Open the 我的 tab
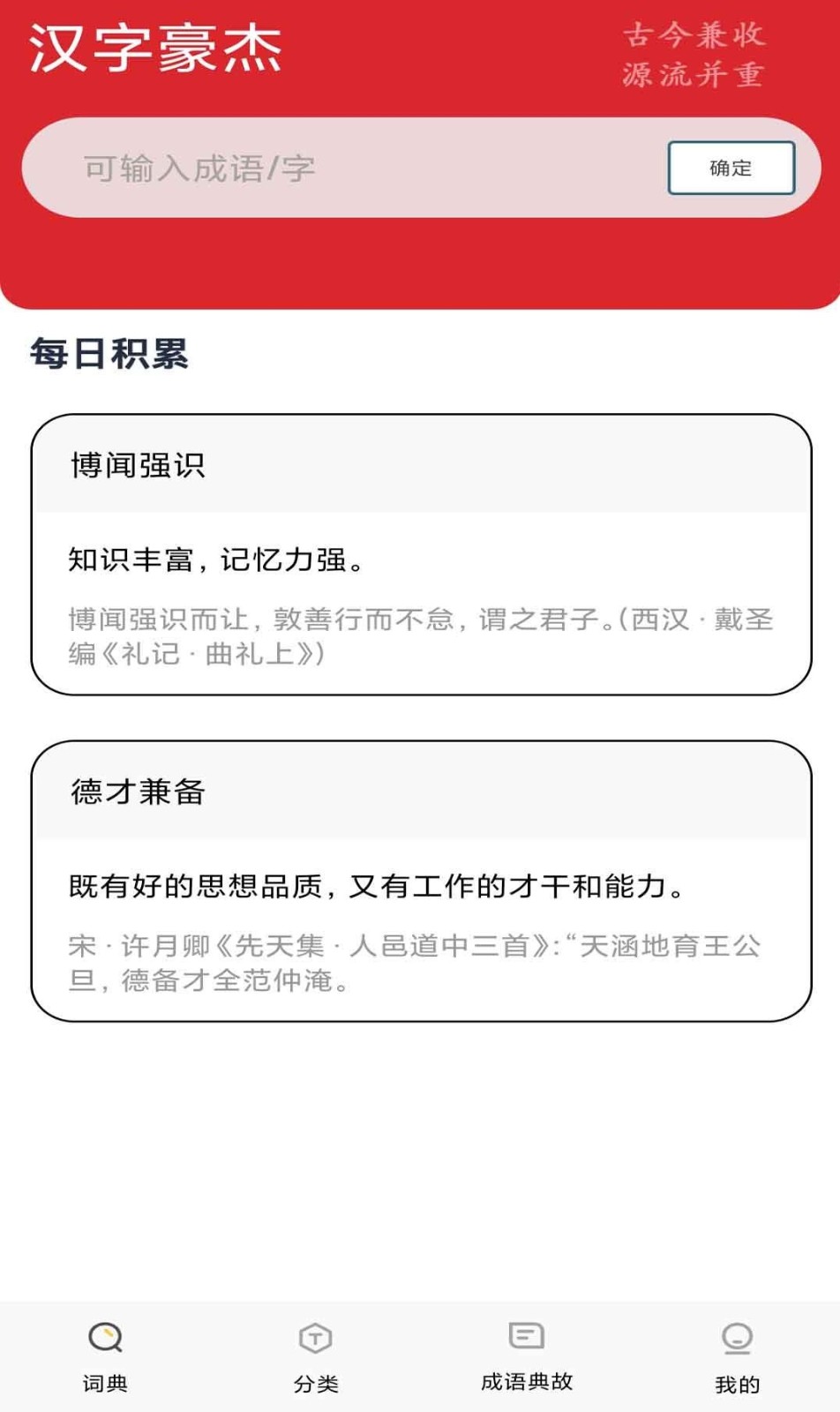The image size is (840, 1412). pos(737,1356)
